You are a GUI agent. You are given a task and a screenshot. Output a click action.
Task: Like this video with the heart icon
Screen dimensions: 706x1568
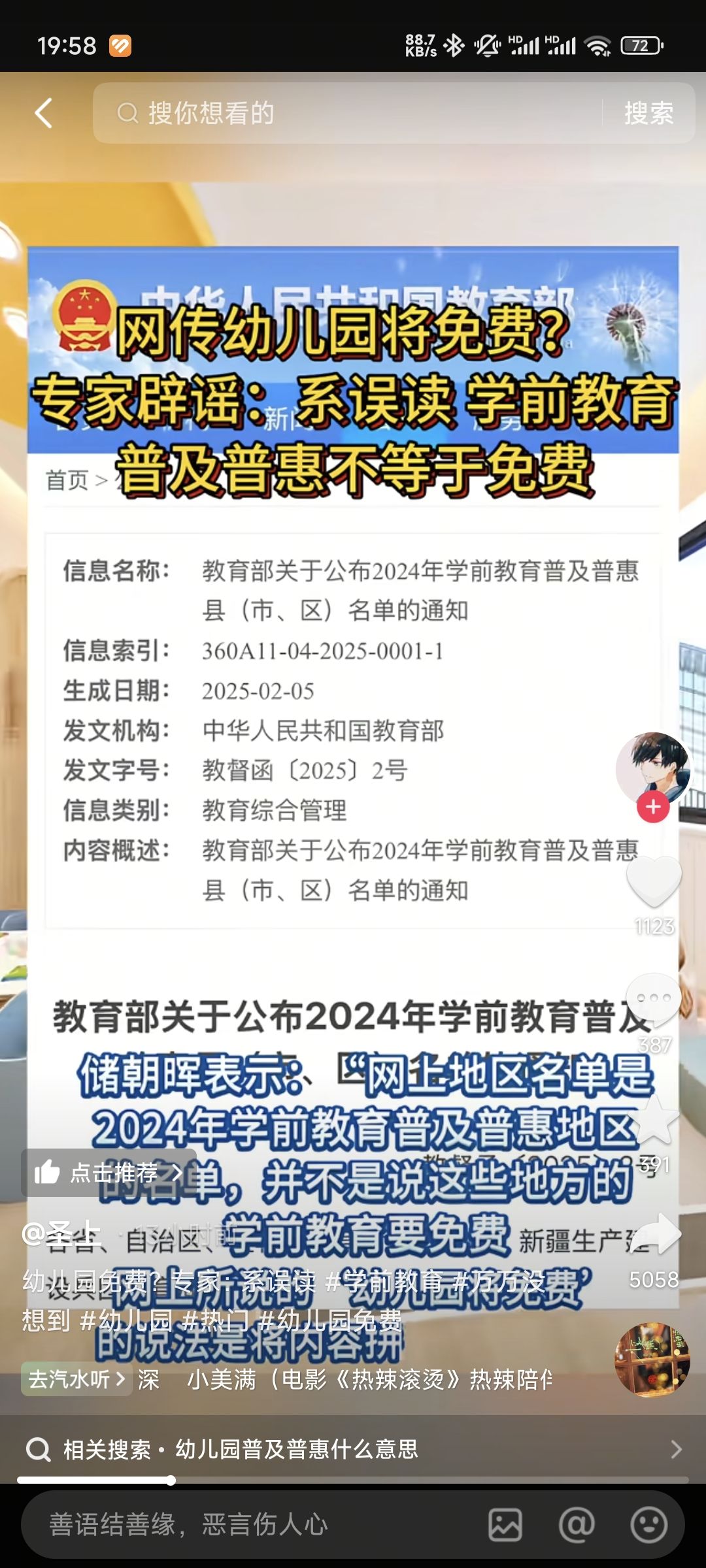[x=654, y=882]
